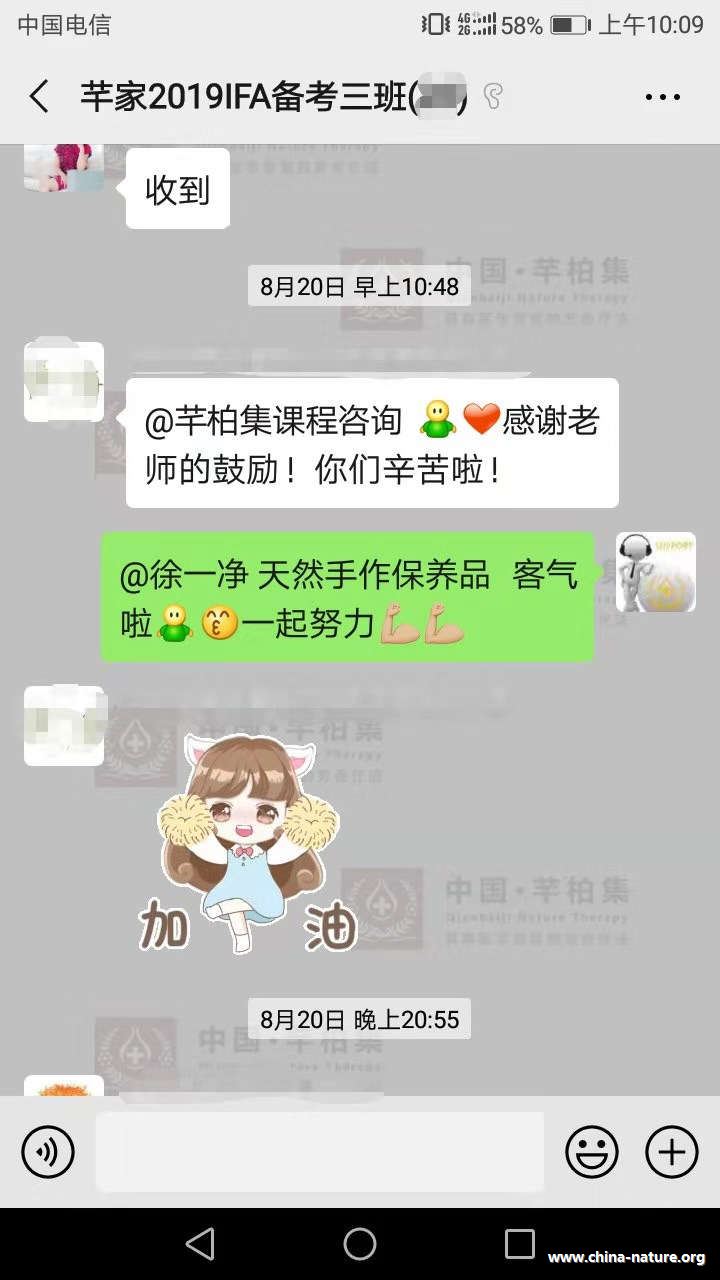Tap the message text field
Screen dimensions: 720x1280
320,1152
